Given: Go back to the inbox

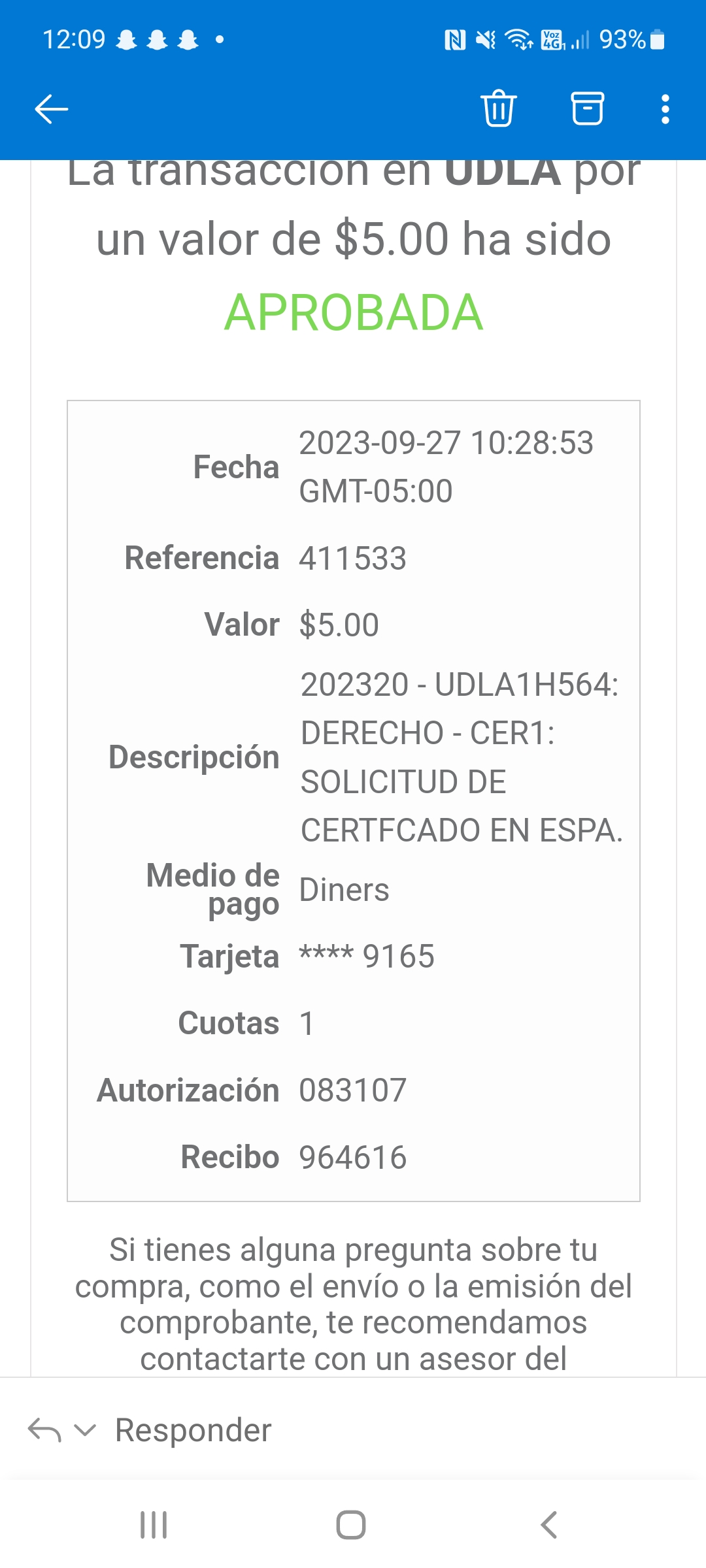Looking at the screenshot, I should [51, 108].
